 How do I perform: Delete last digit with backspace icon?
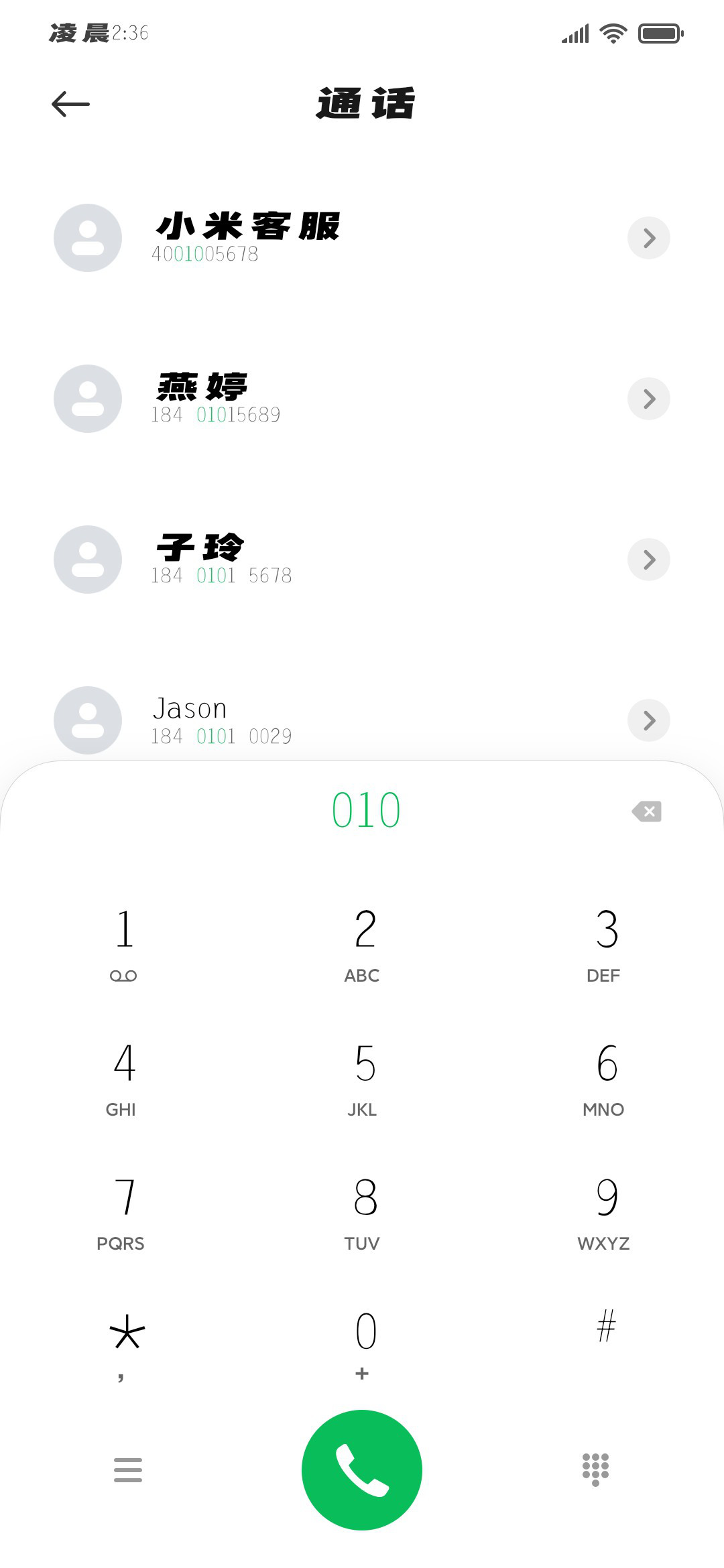647,811
